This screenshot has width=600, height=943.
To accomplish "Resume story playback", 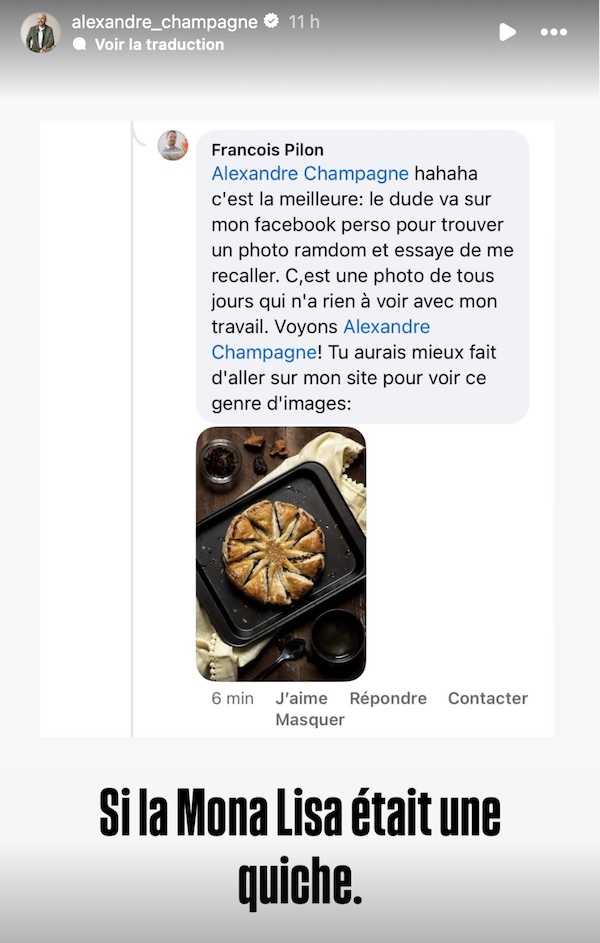I will [507, 32].
